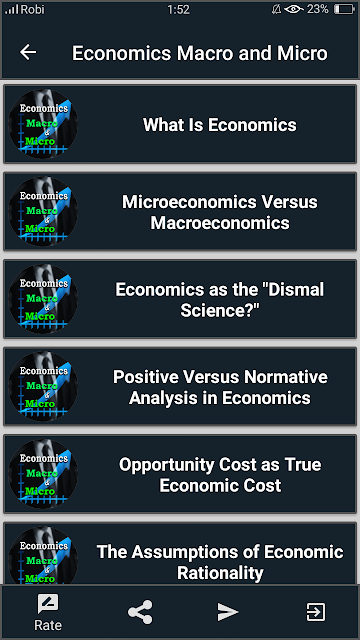
Task: Tap the send arrow icon
Action: 227,612
